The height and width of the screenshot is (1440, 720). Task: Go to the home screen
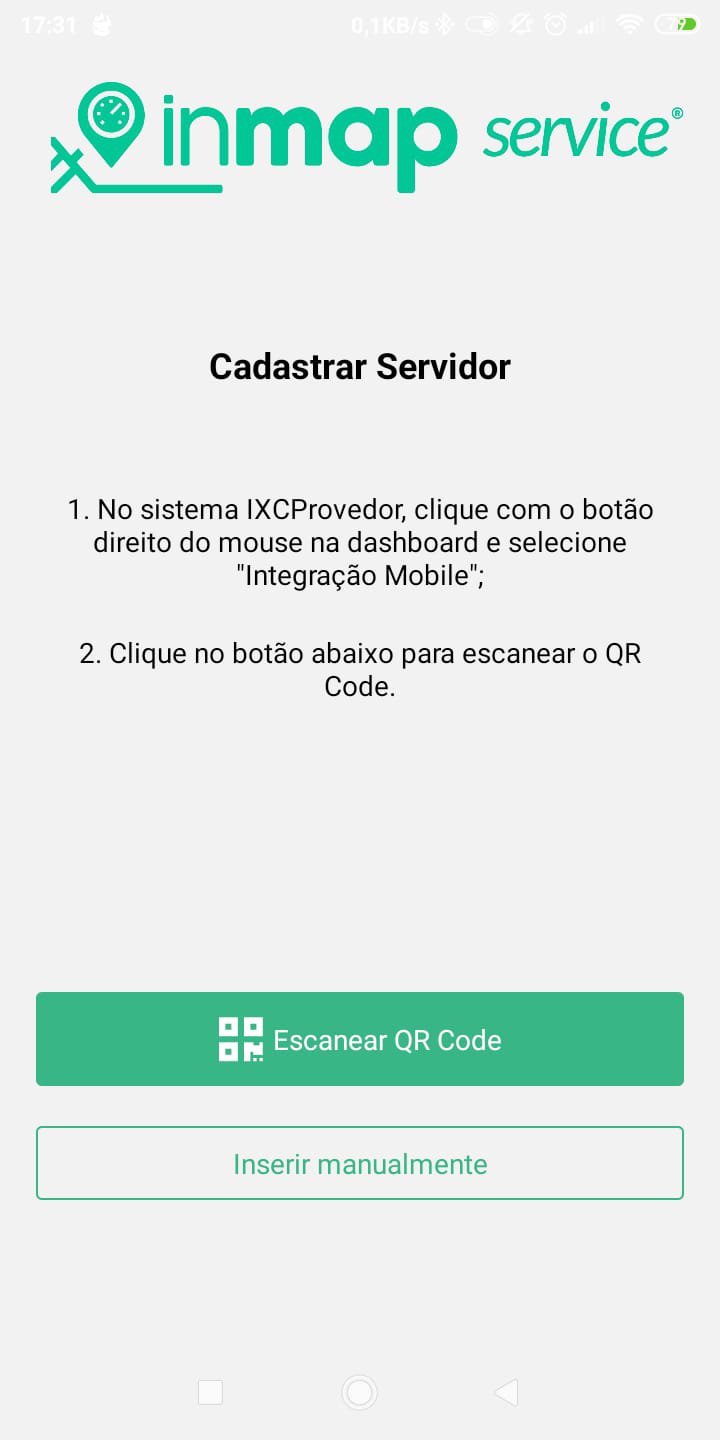(x=359, y=1392)
